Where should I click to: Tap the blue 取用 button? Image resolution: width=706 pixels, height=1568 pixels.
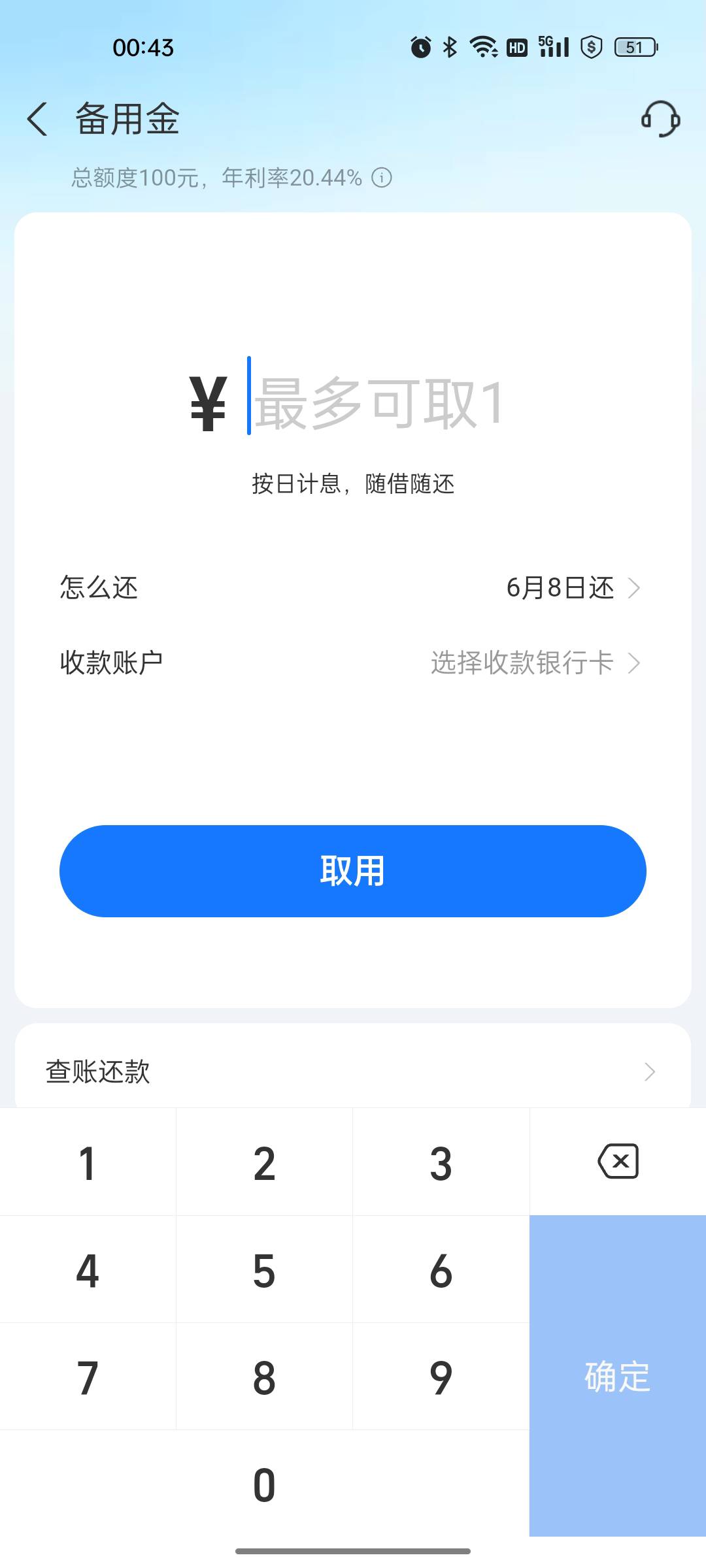[353, 871]
